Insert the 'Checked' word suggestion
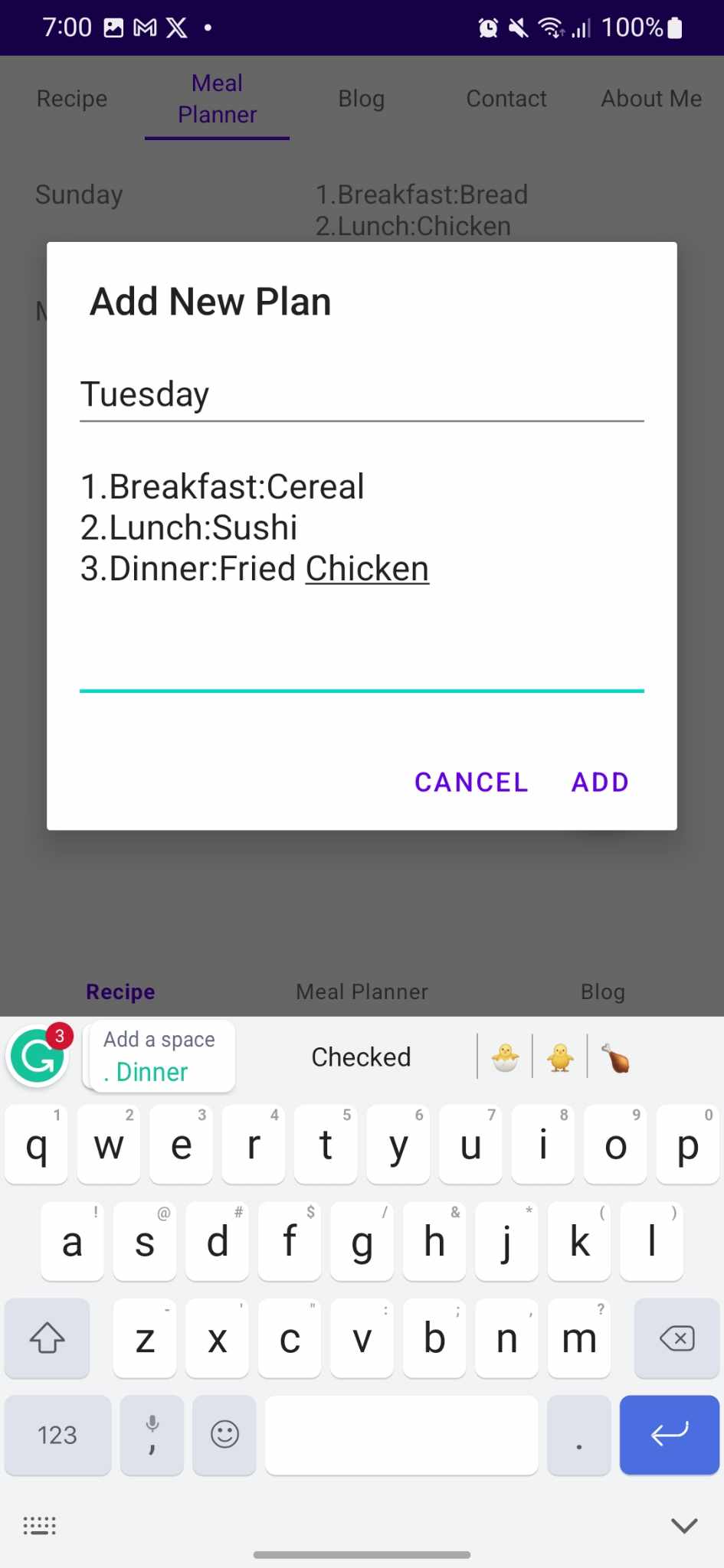 click(x=361, y=1057)
